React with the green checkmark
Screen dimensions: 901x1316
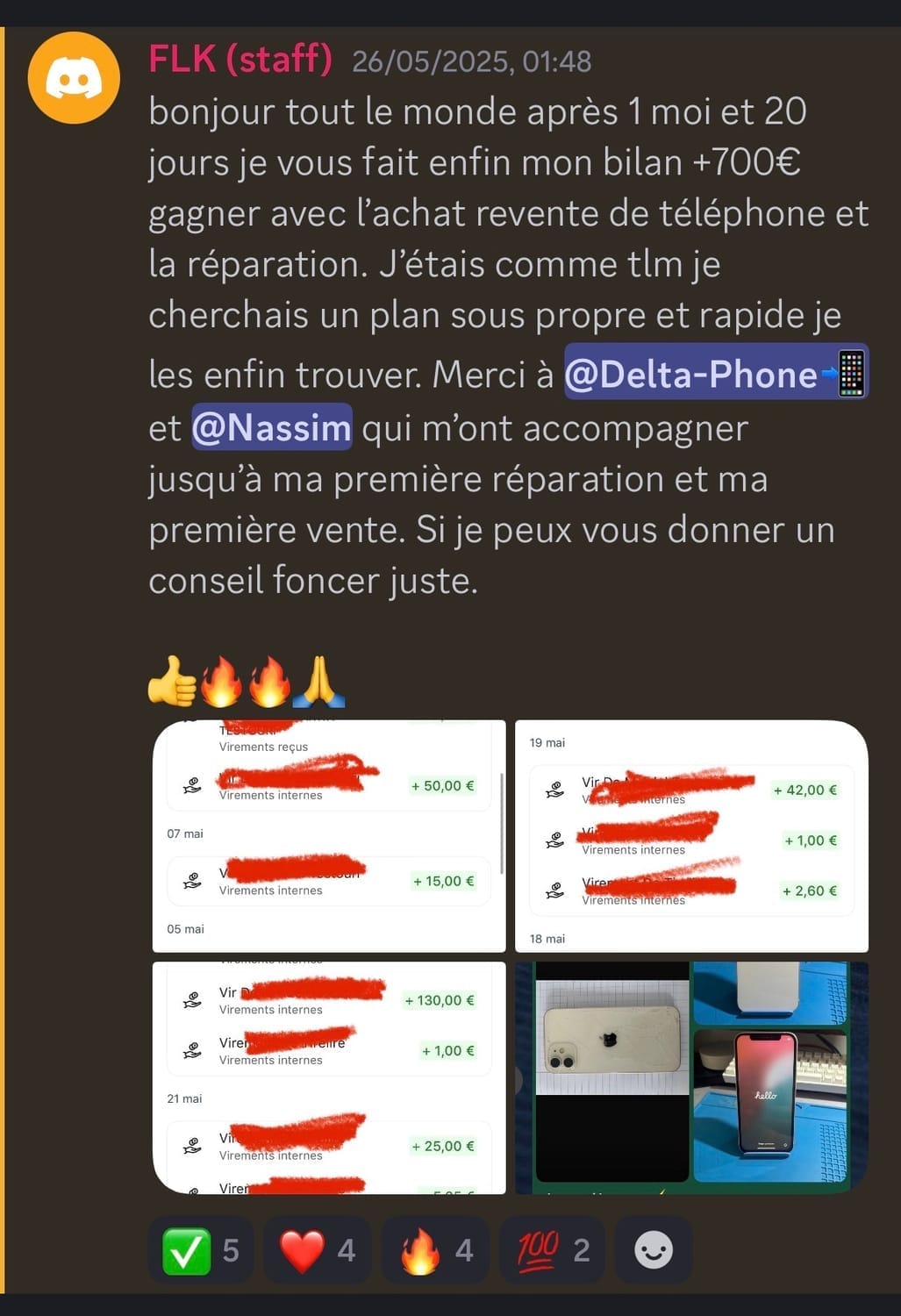(x=201, y=1250)
